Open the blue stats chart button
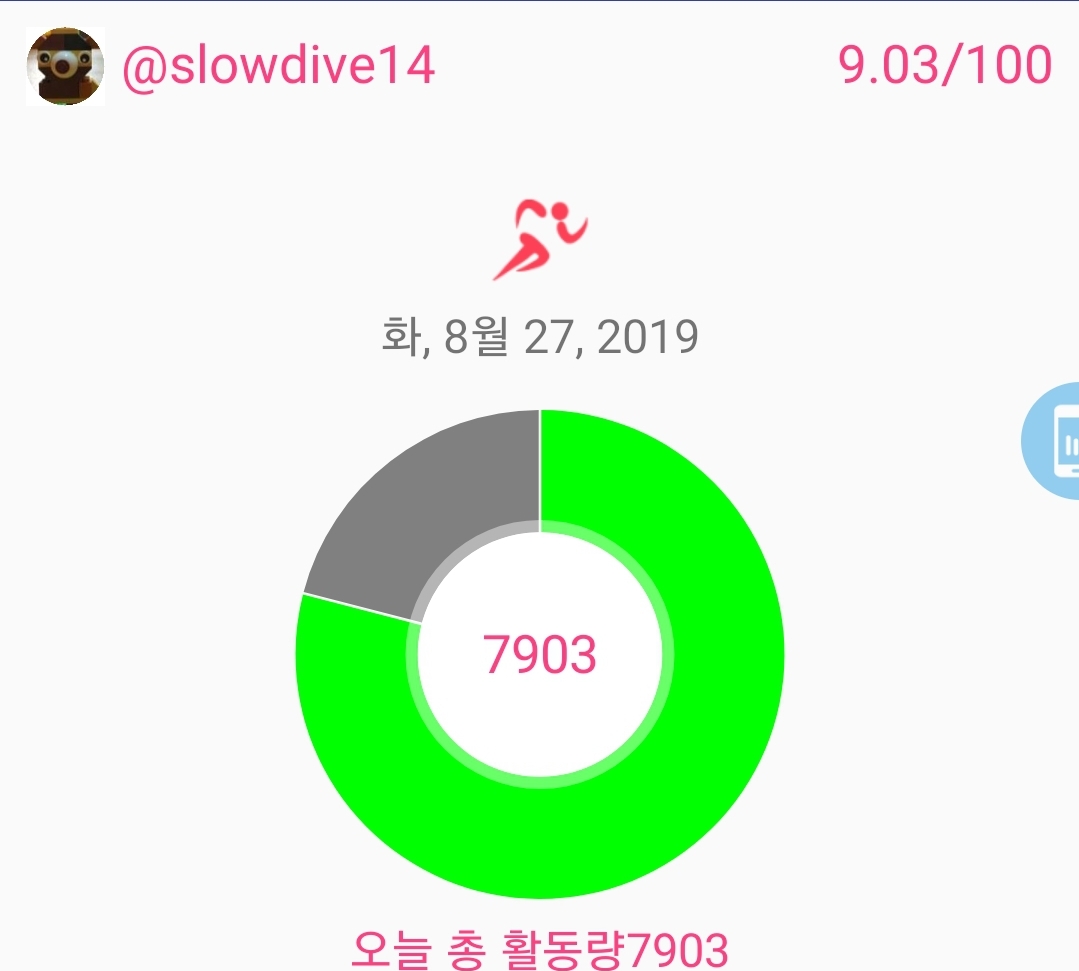1079x971 pixels. (x=1051, y=440)
